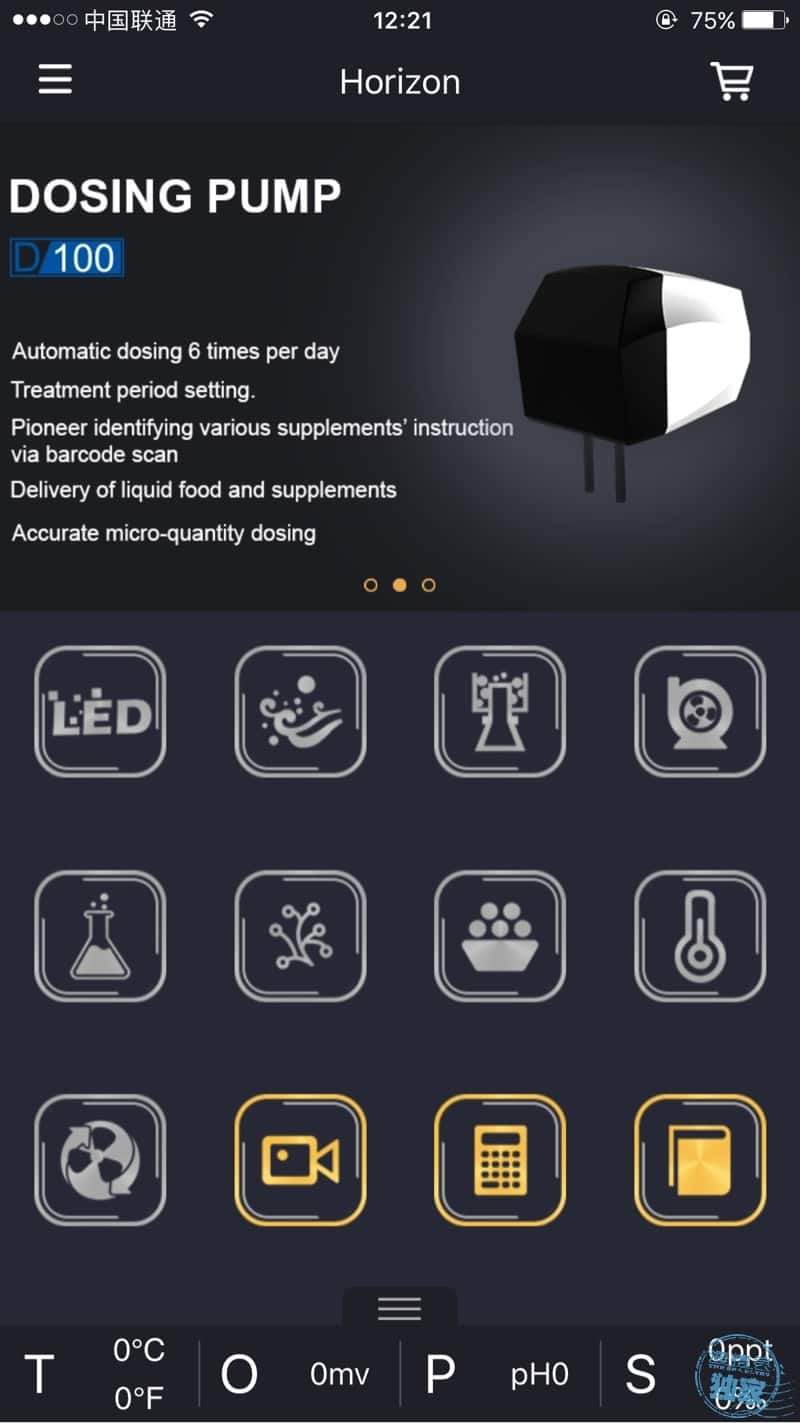Select the LED lighting icon
The image size is (800, 1423).
100,711
